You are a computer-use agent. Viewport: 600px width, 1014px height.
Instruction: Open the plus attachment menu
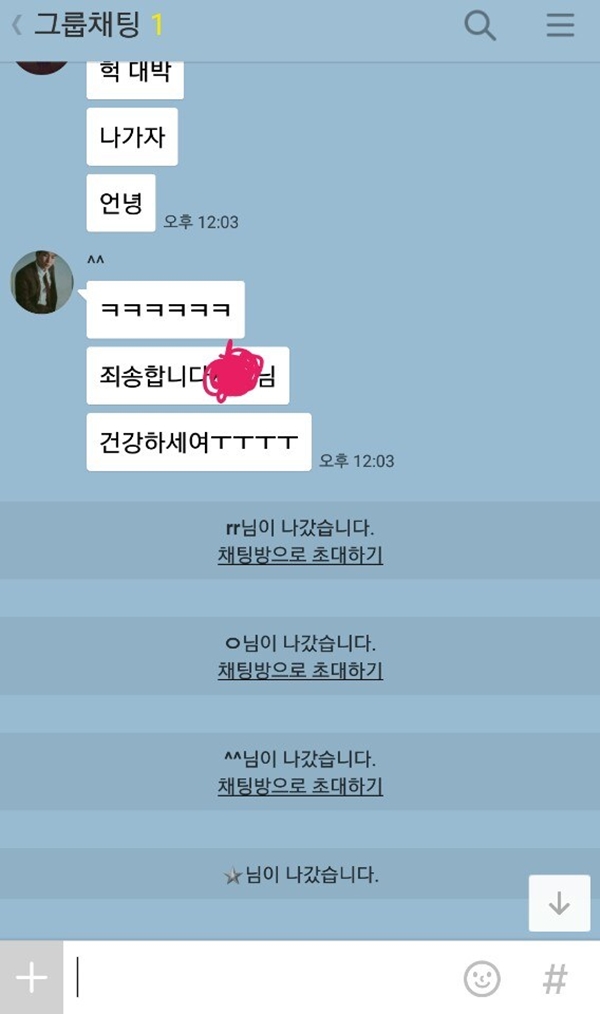coord(31,979)
